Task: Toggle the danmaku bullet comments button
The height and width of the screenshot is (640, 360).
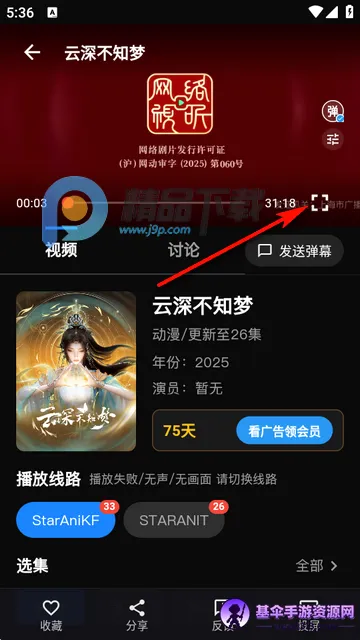Action: click(333, 111)
